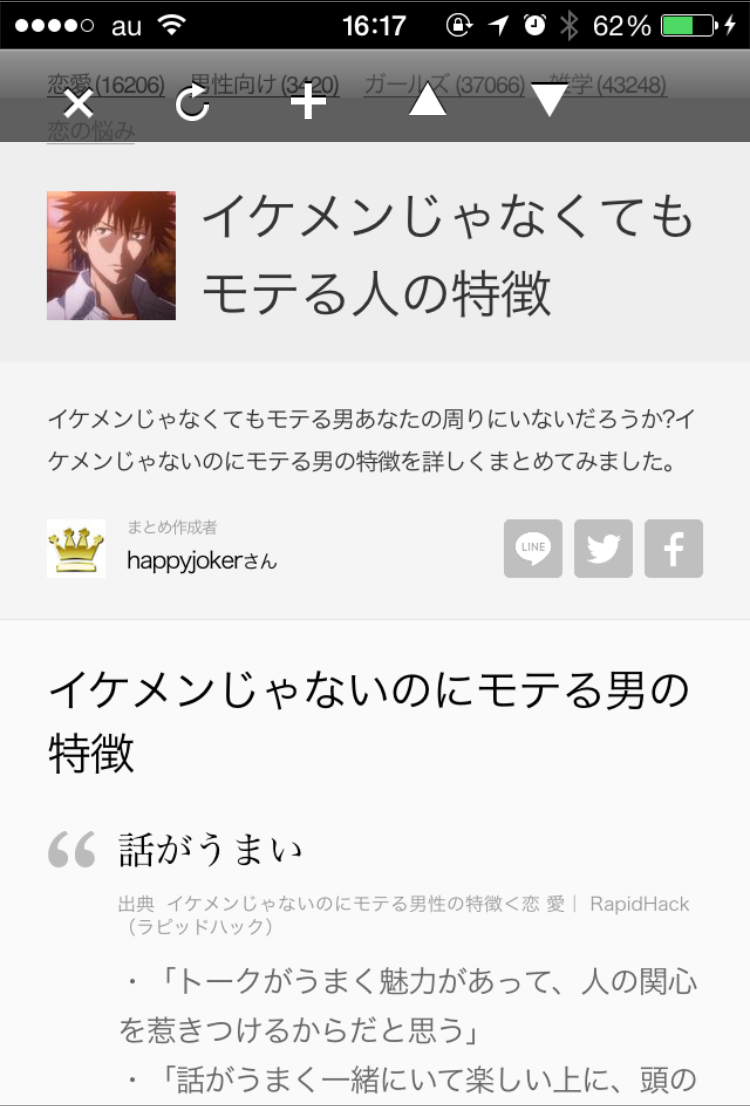The height and width of the screenshot is (1106, 750).
Task: Share this article on Twitter
Action: [603, 548]
